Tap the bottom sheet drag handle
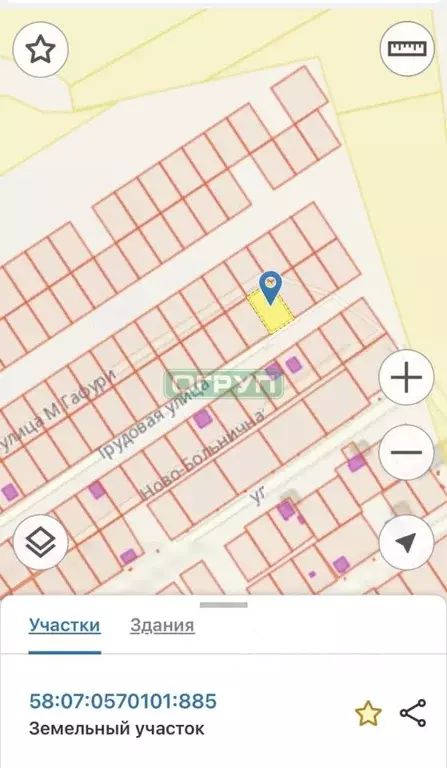Viewport: 447px width, 768px height. click(224, 605)
